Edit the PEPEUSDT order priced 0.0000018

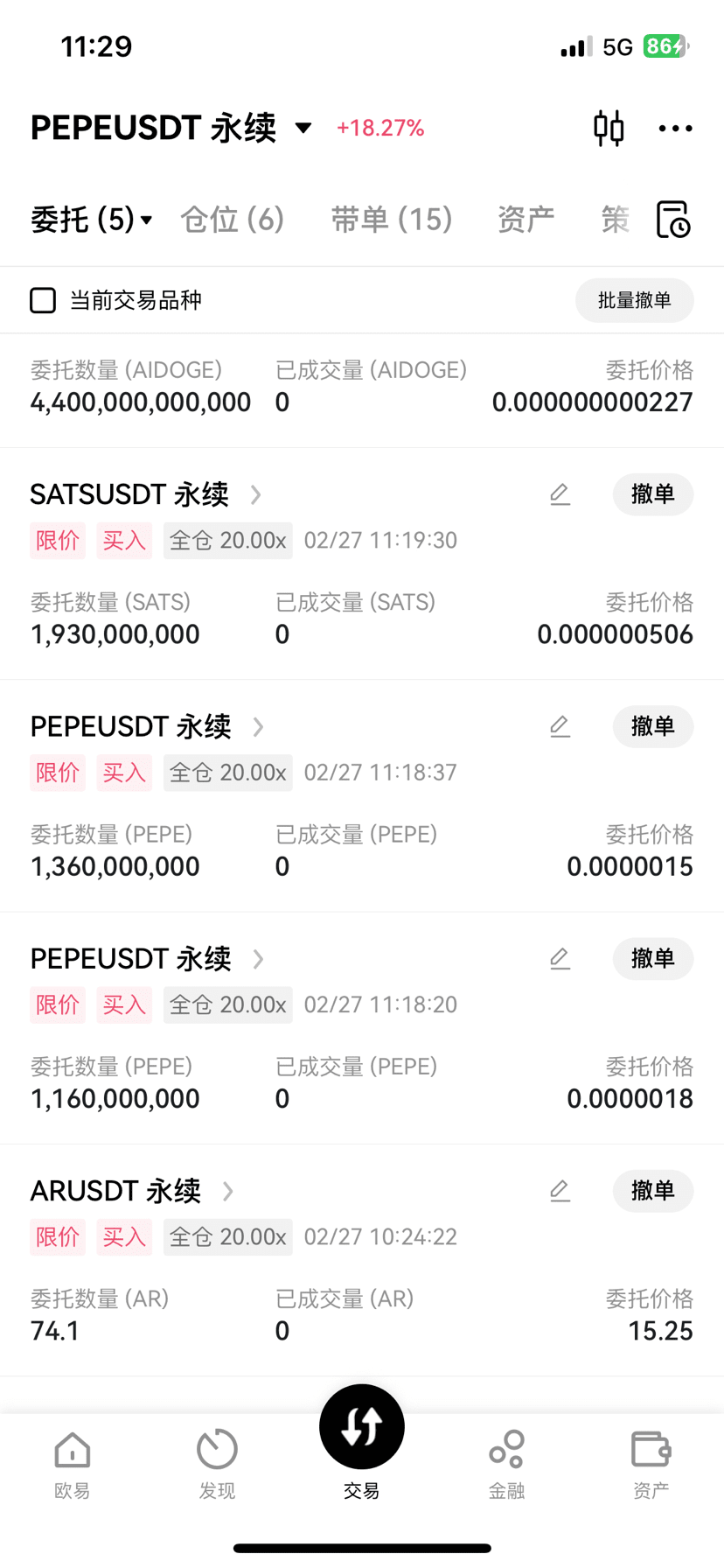[560, 959]
